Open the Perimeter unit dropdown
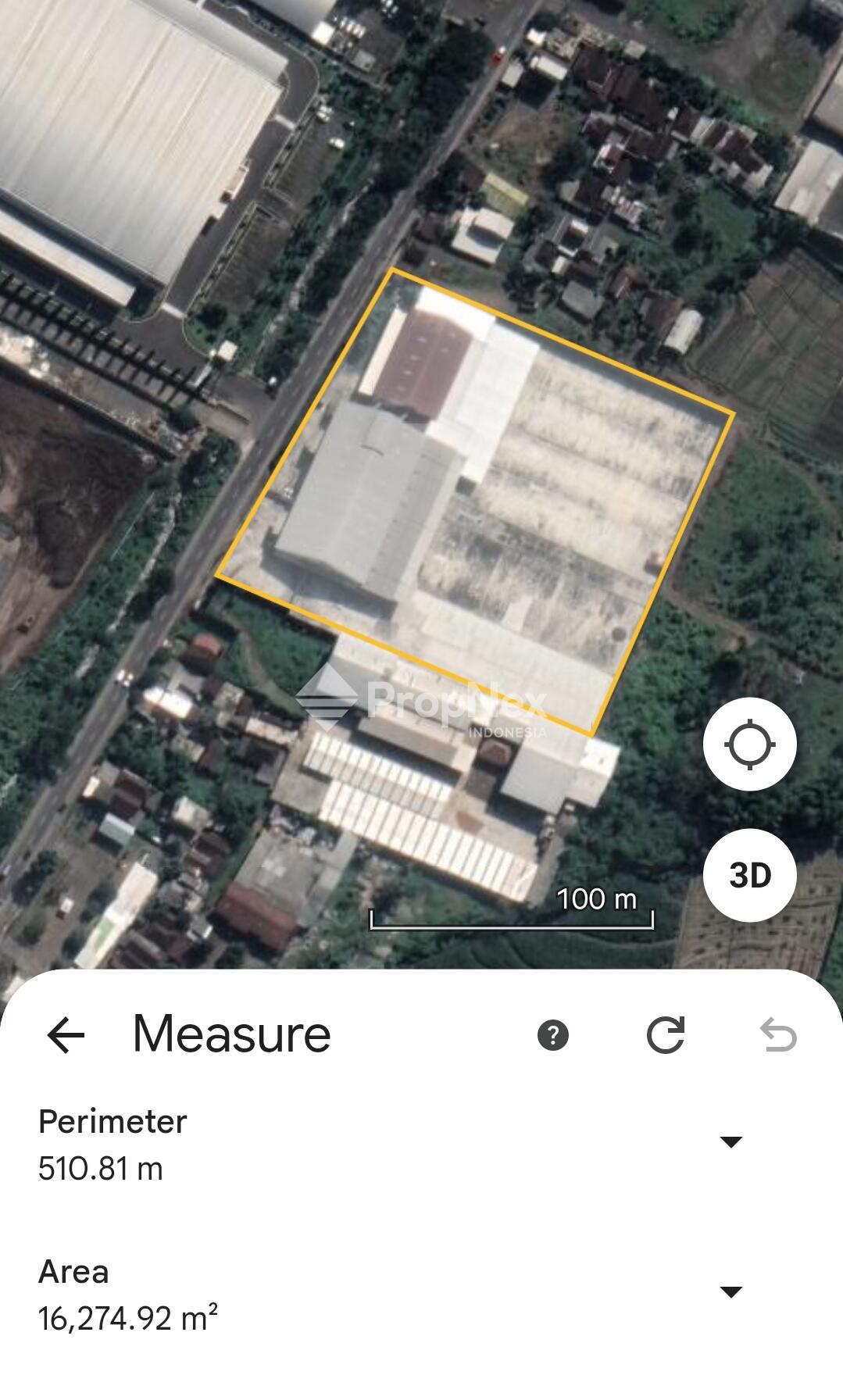843x1400 pixels. pos(730,1142)
